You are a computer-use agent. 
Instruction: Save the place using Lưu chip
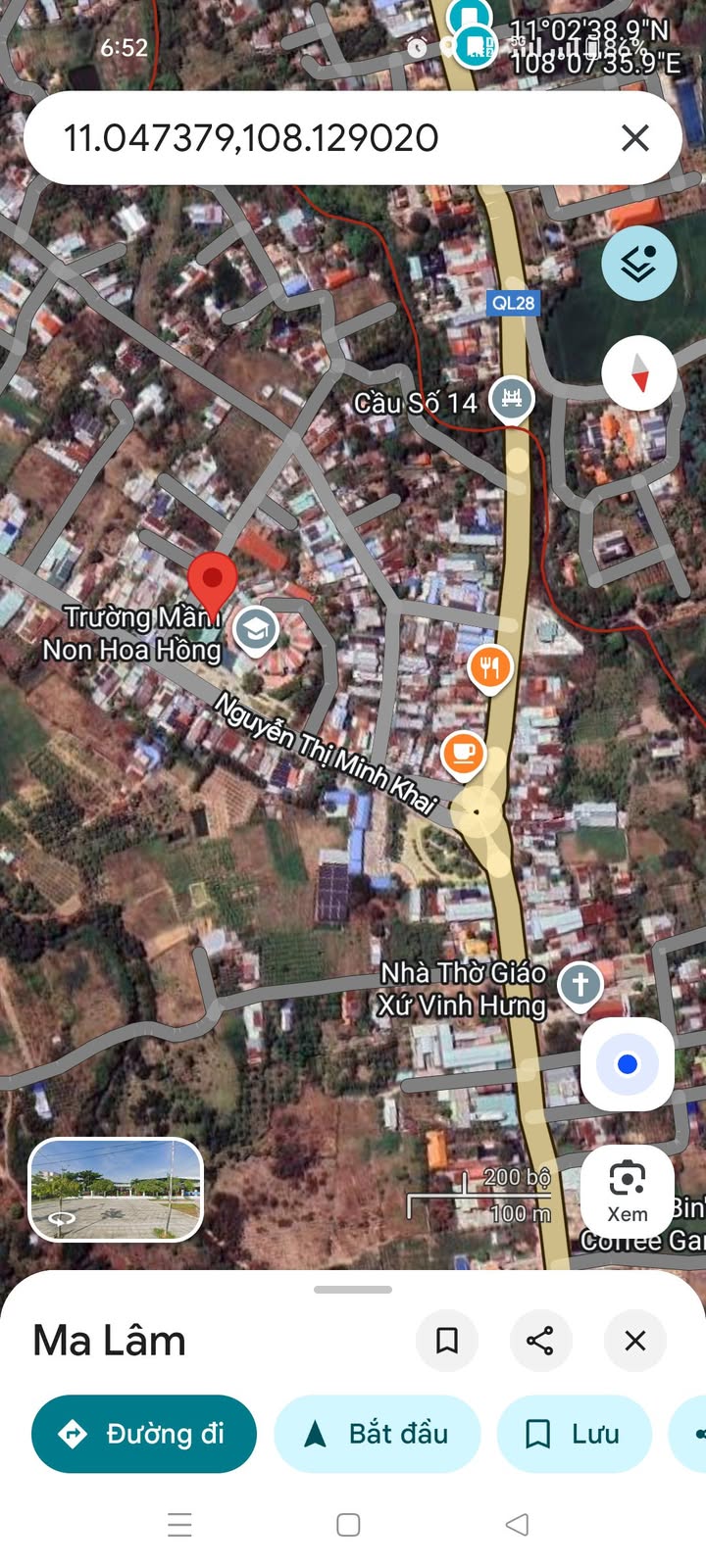coord(575,1434)
